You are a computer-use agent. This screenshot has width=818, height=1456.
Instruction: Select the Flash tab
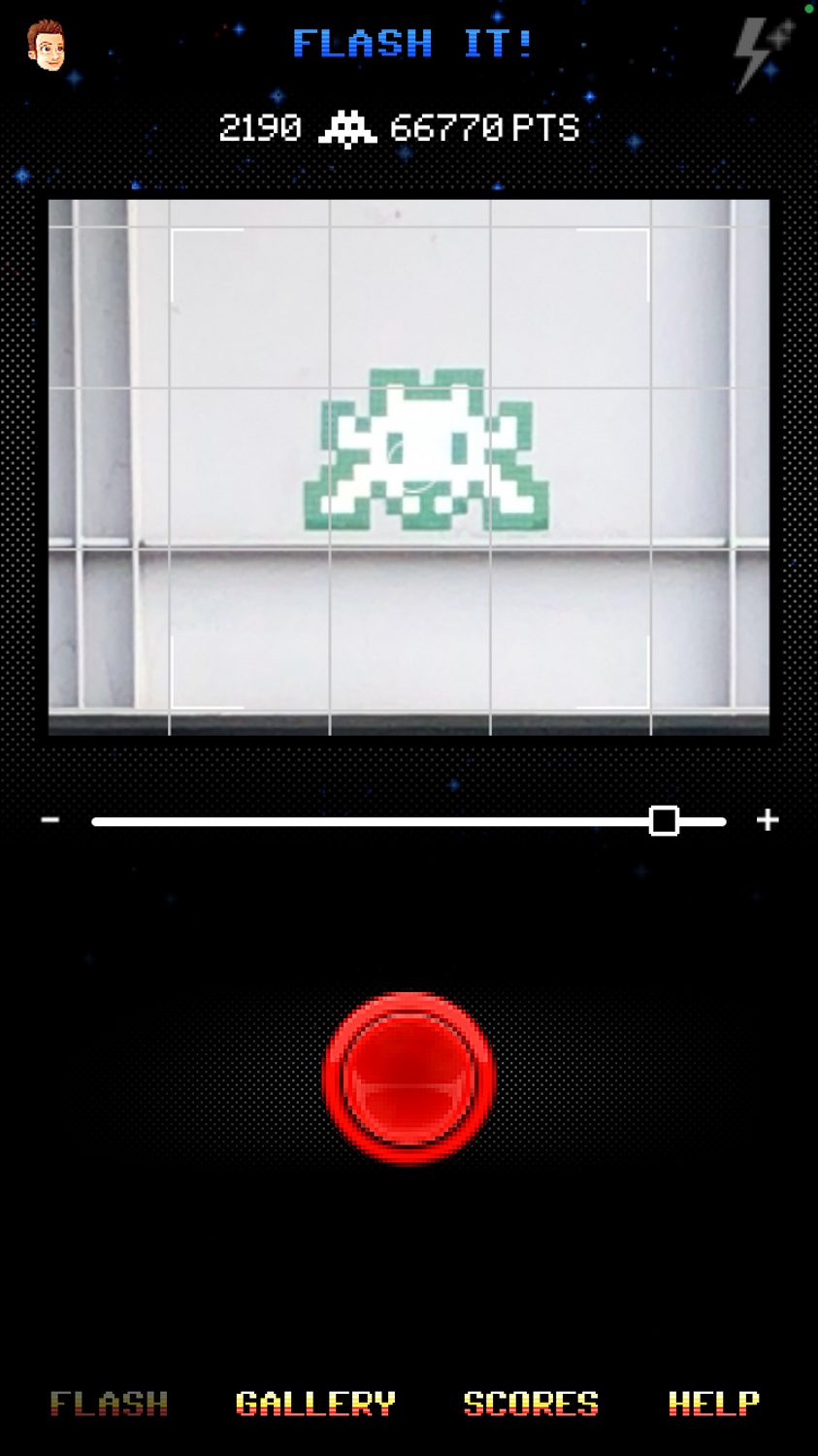point(109,1404)
